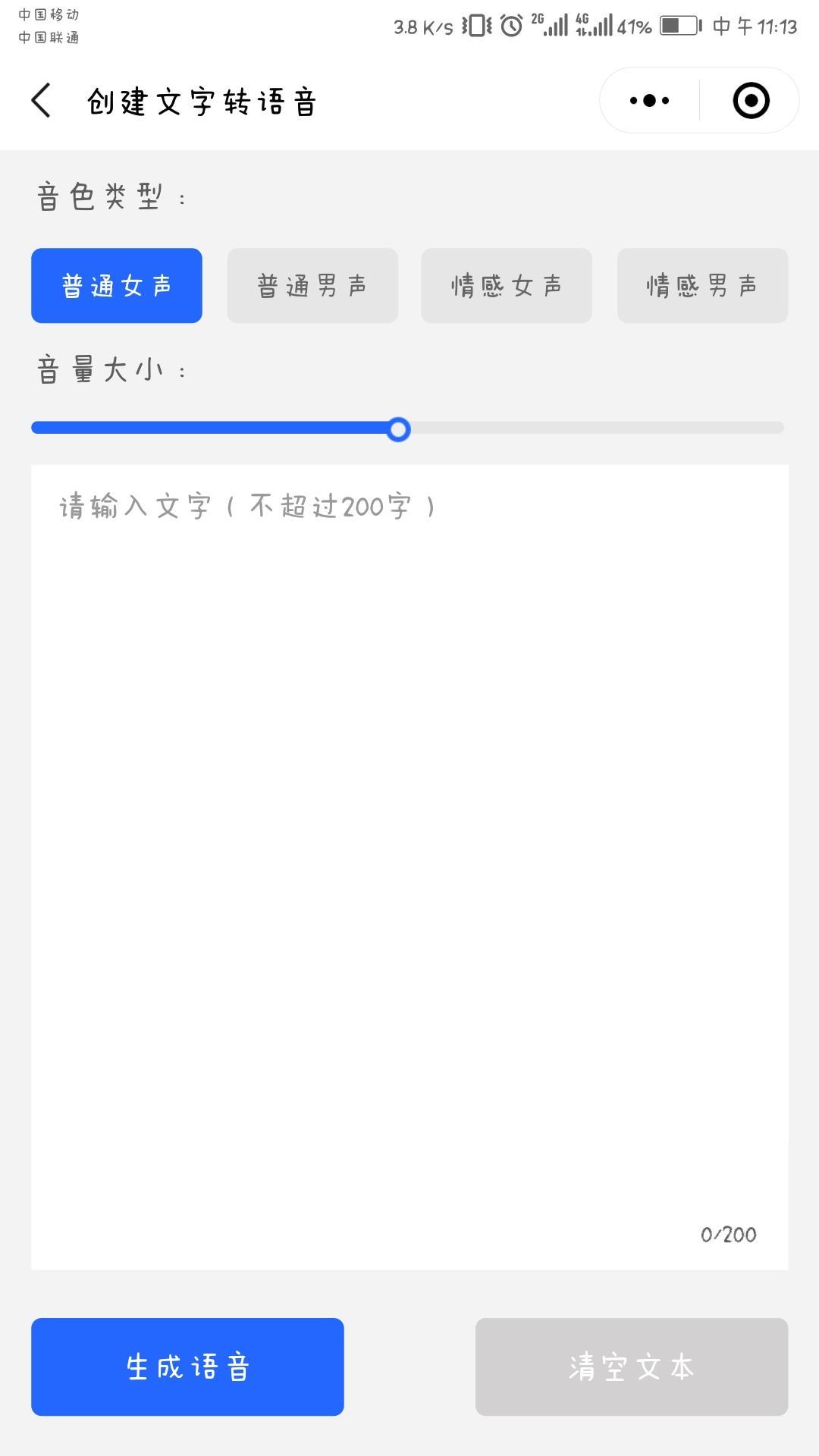Clear the text with 清空文本

point(632,1367)
